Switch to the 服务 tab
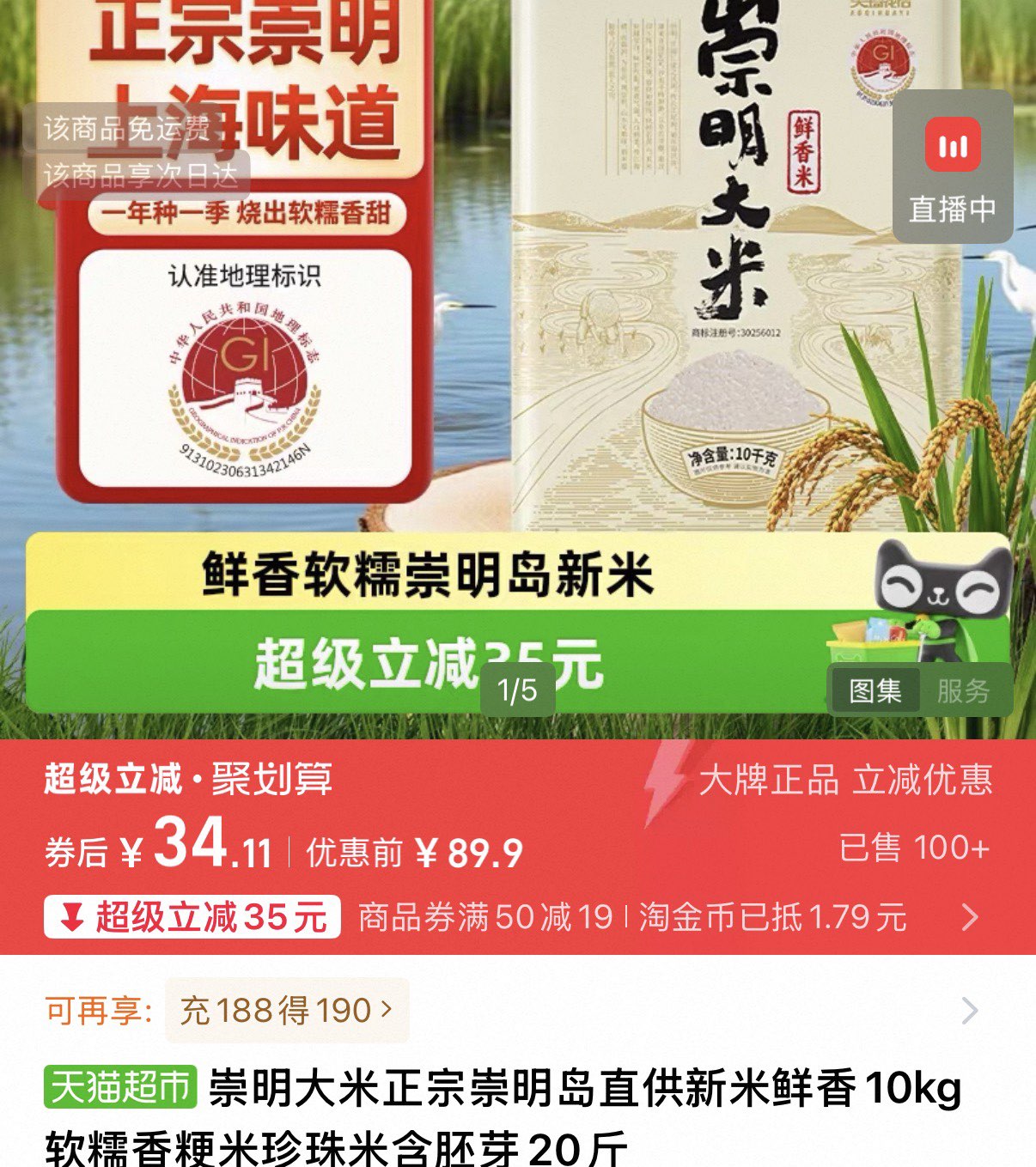Screen dimensions: 1036x1167 pos(964,690)
